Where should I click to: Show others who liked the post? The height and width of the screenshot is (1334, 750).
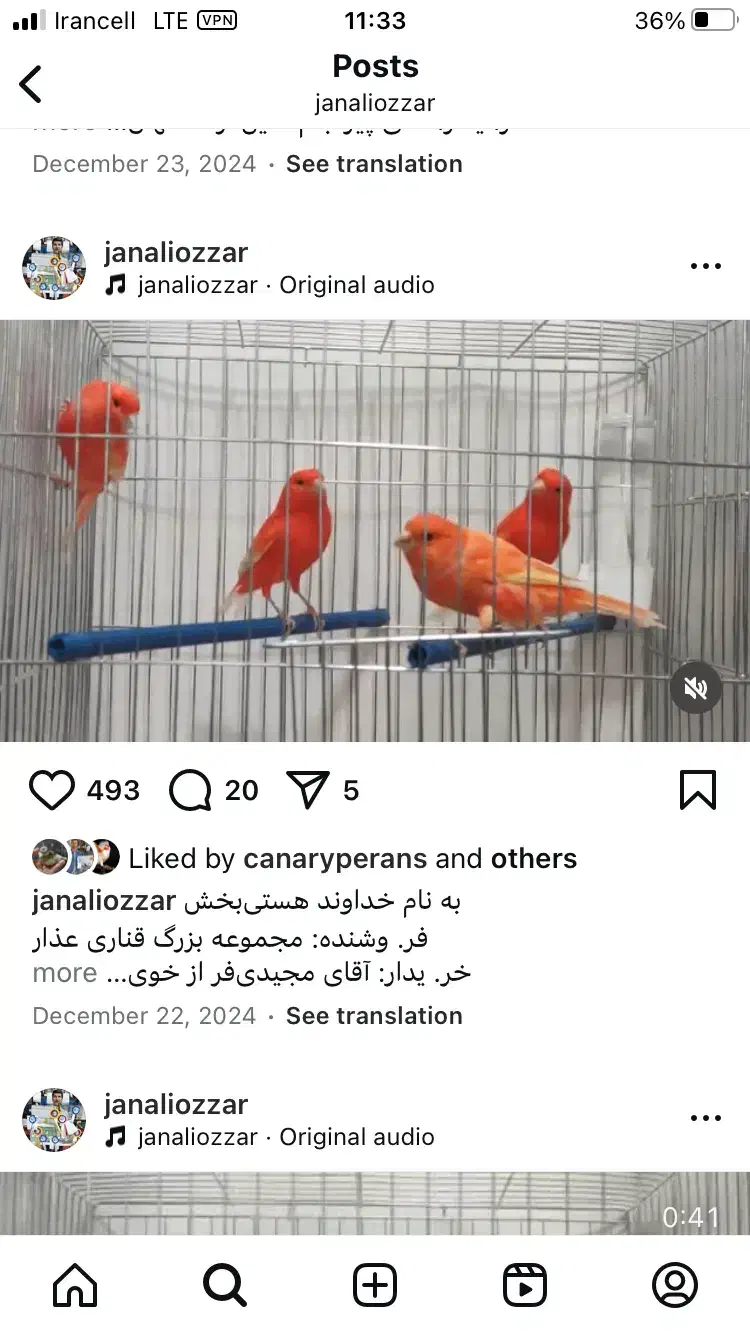pyautogui.click(x=533, y=859)
